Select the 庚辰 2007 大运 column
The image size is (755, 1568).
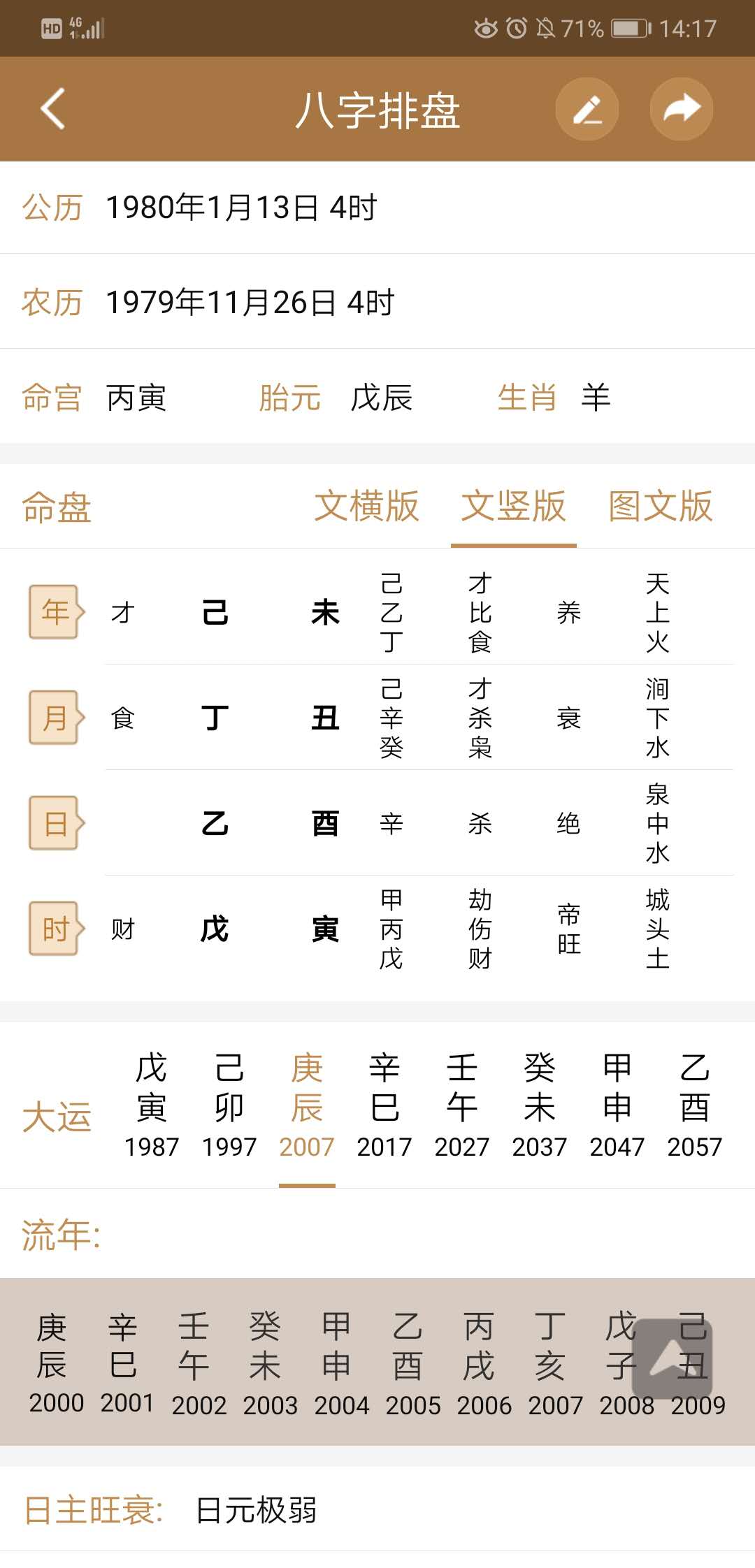tap(307, 1105)
